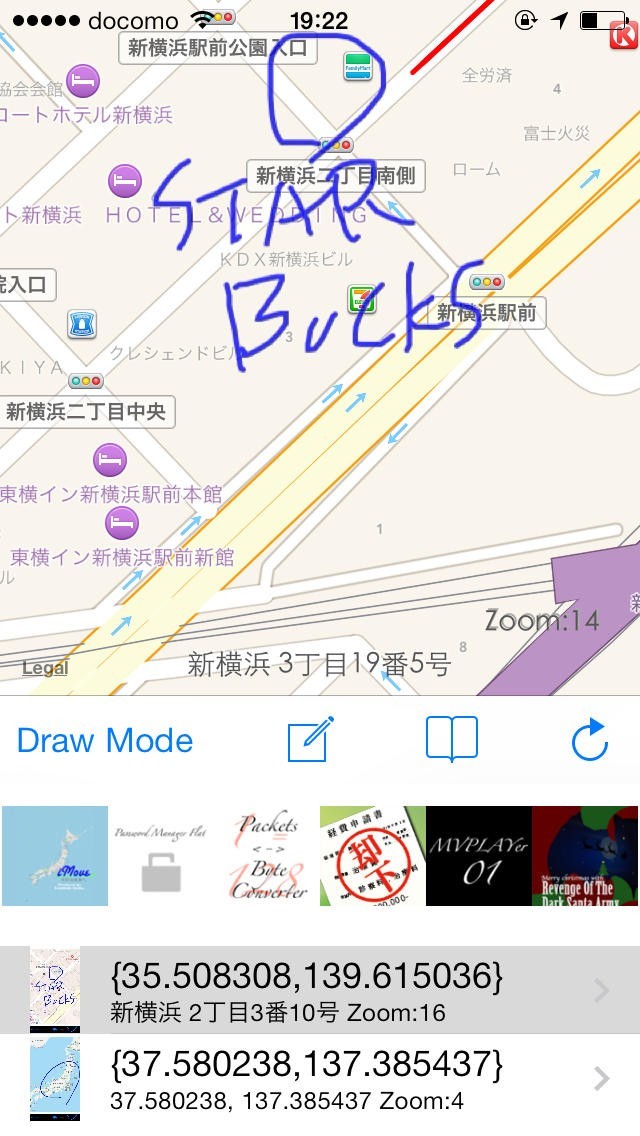Open Revenge Of The Dark Santa Army thumbnail
640x1136 pixels.
pyautogui.click(x=585, y=856)
